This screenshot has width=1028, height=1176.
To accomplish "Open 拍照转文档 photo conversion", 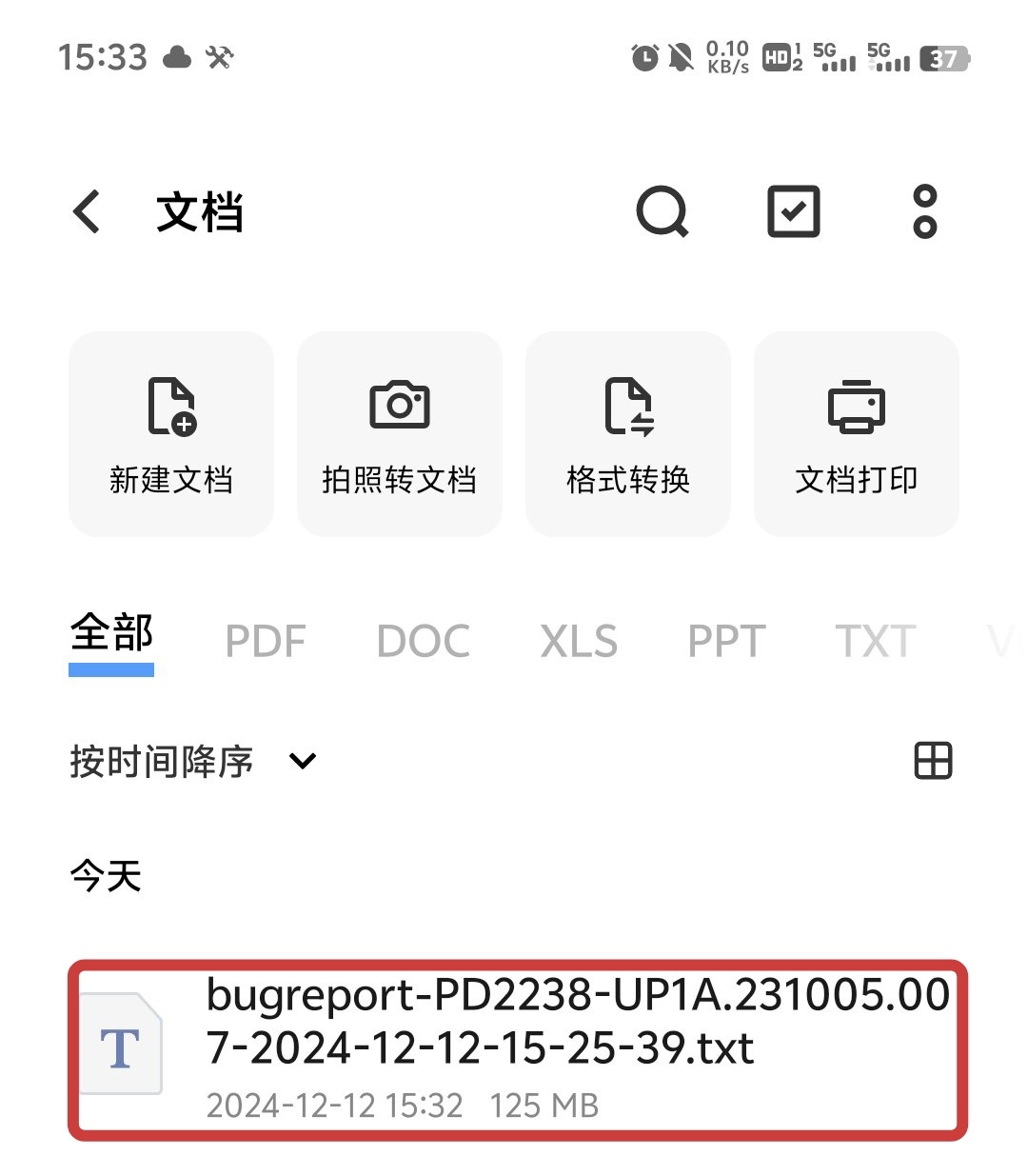I will tap(400, 434).
